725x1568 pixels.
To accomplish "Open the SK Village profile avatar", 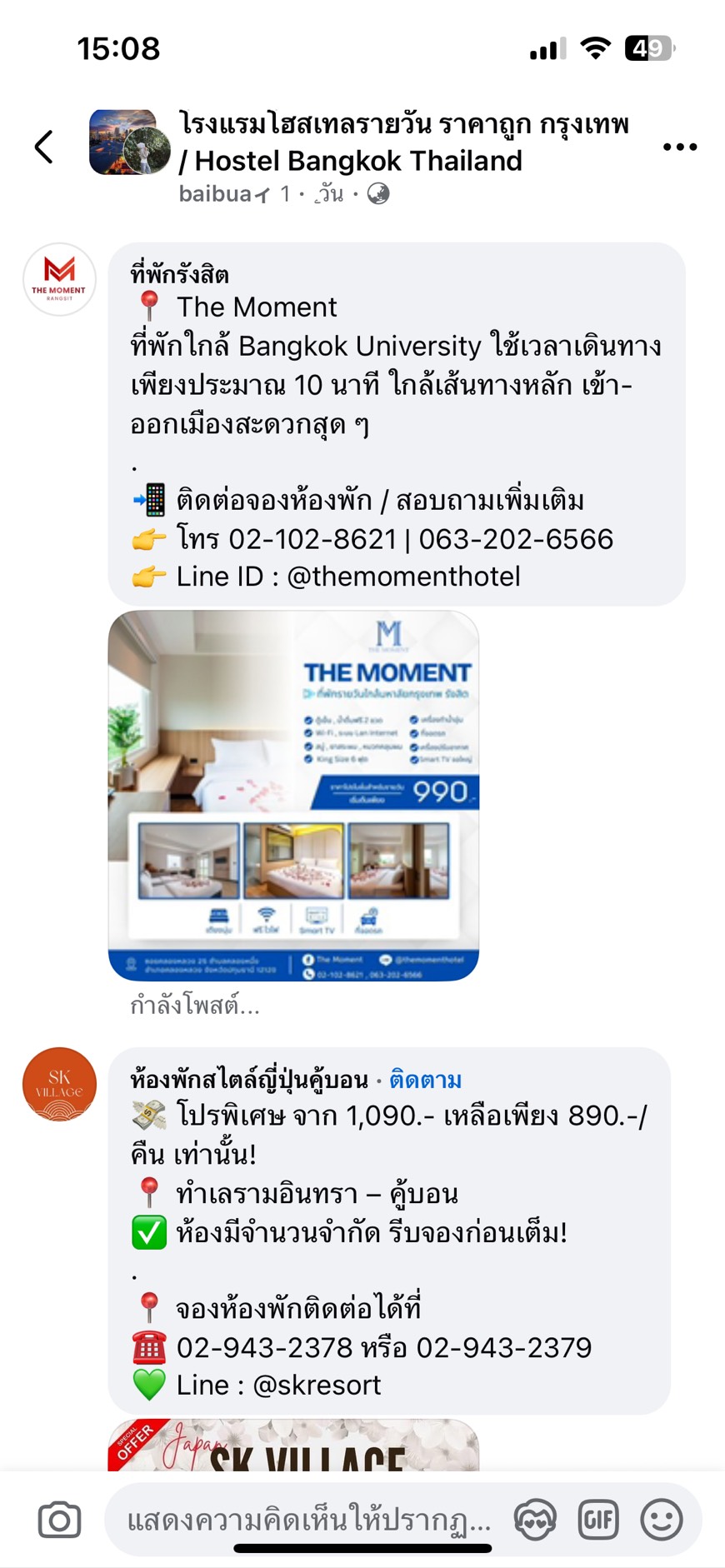I will (x=59, y=1084).
